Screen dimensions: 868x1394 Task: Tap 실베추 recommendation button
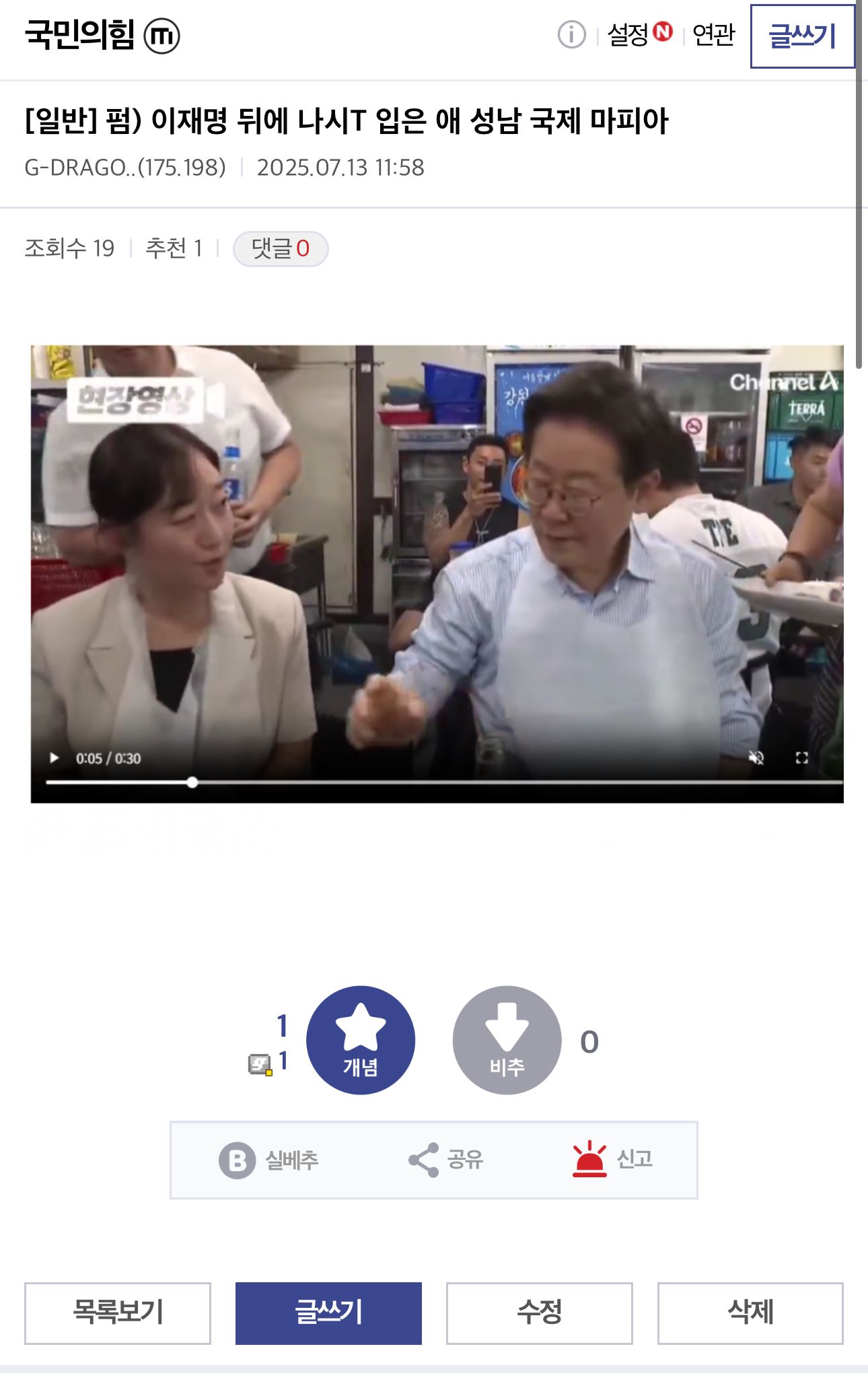pyautogui.click(x=269, y=1160)
